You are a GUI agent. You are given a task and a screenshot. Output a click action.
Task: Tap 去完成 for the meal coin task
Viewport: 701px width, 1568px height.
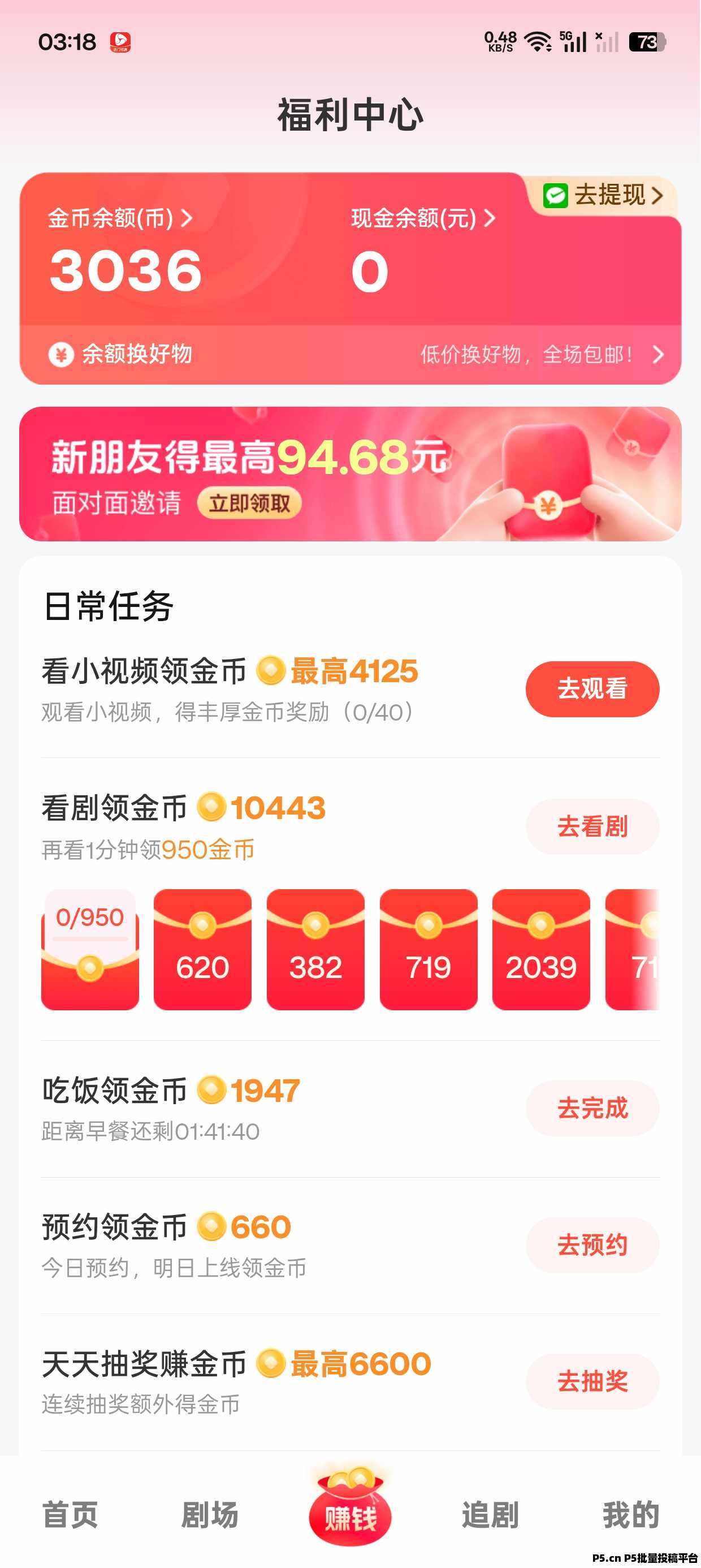[592, 1108]
